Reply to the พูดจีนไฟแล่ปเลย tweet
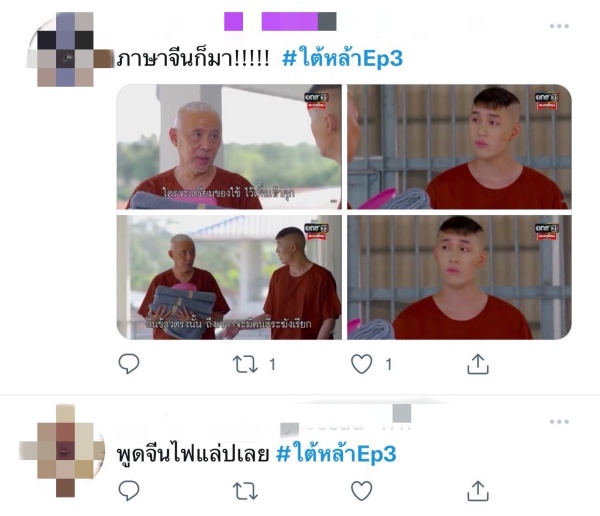Viewport: 600px width, 516px height. point(129,490)
